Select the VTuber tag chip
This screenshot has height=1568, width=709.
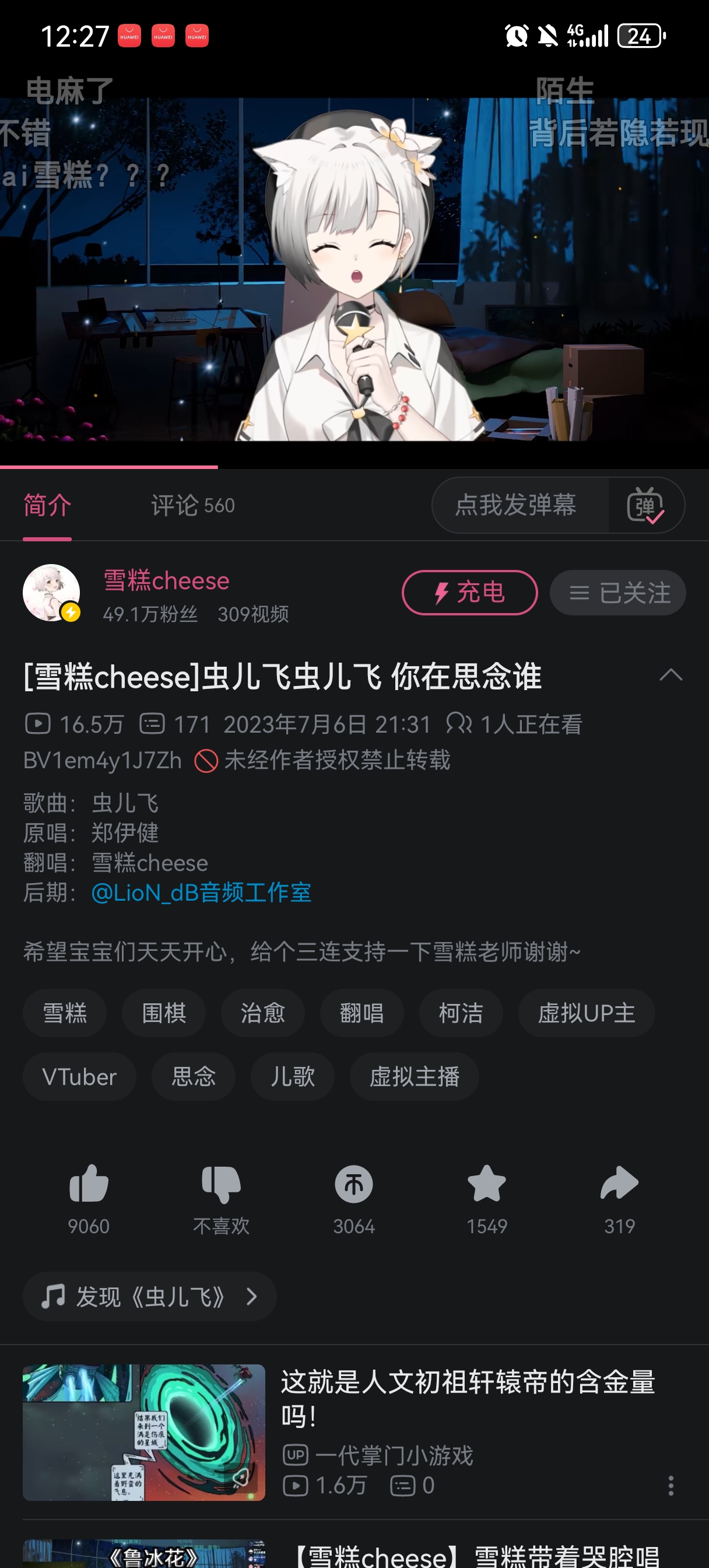(79, 1077)
